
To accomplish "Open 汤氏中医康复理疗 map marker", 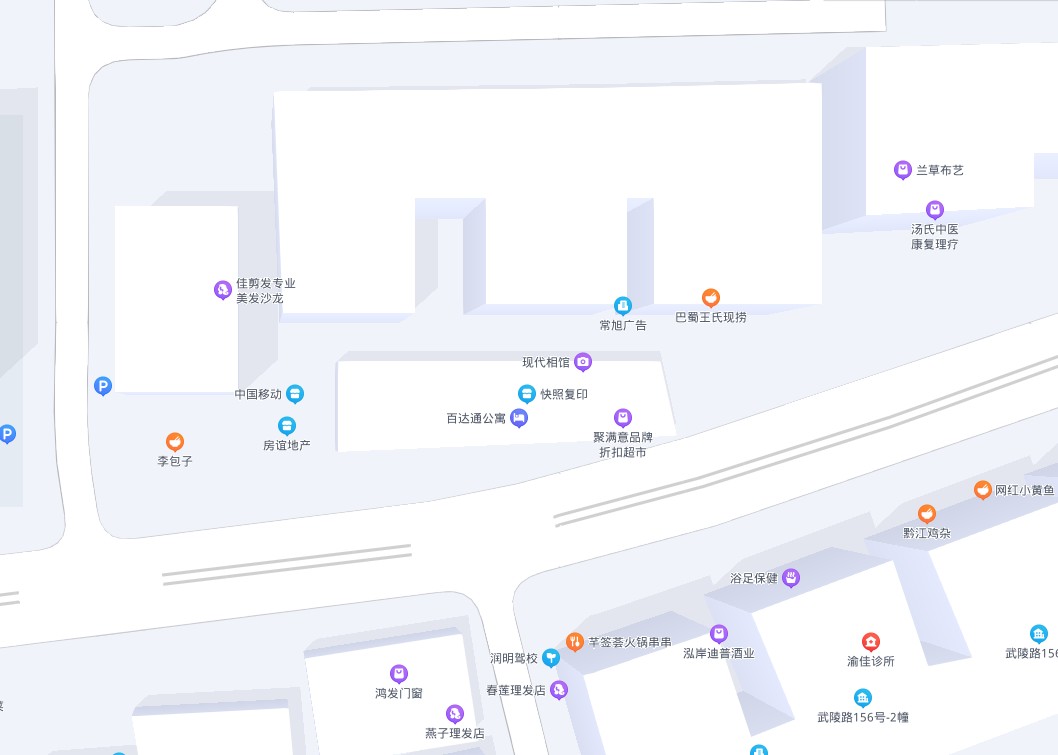I will point(935,210).
